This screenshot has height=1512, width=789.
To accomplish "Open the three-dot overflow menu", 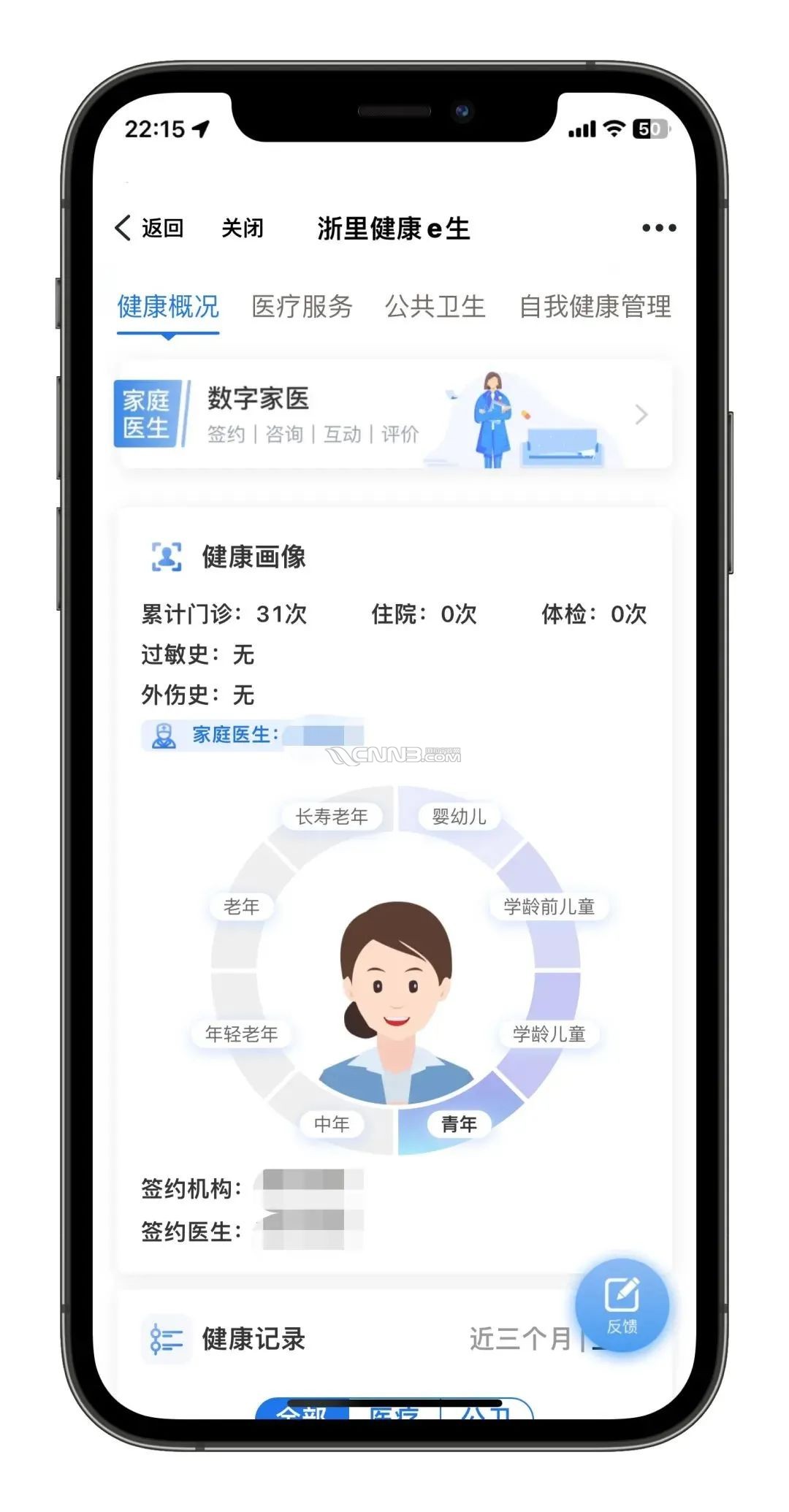I will 658,228.
